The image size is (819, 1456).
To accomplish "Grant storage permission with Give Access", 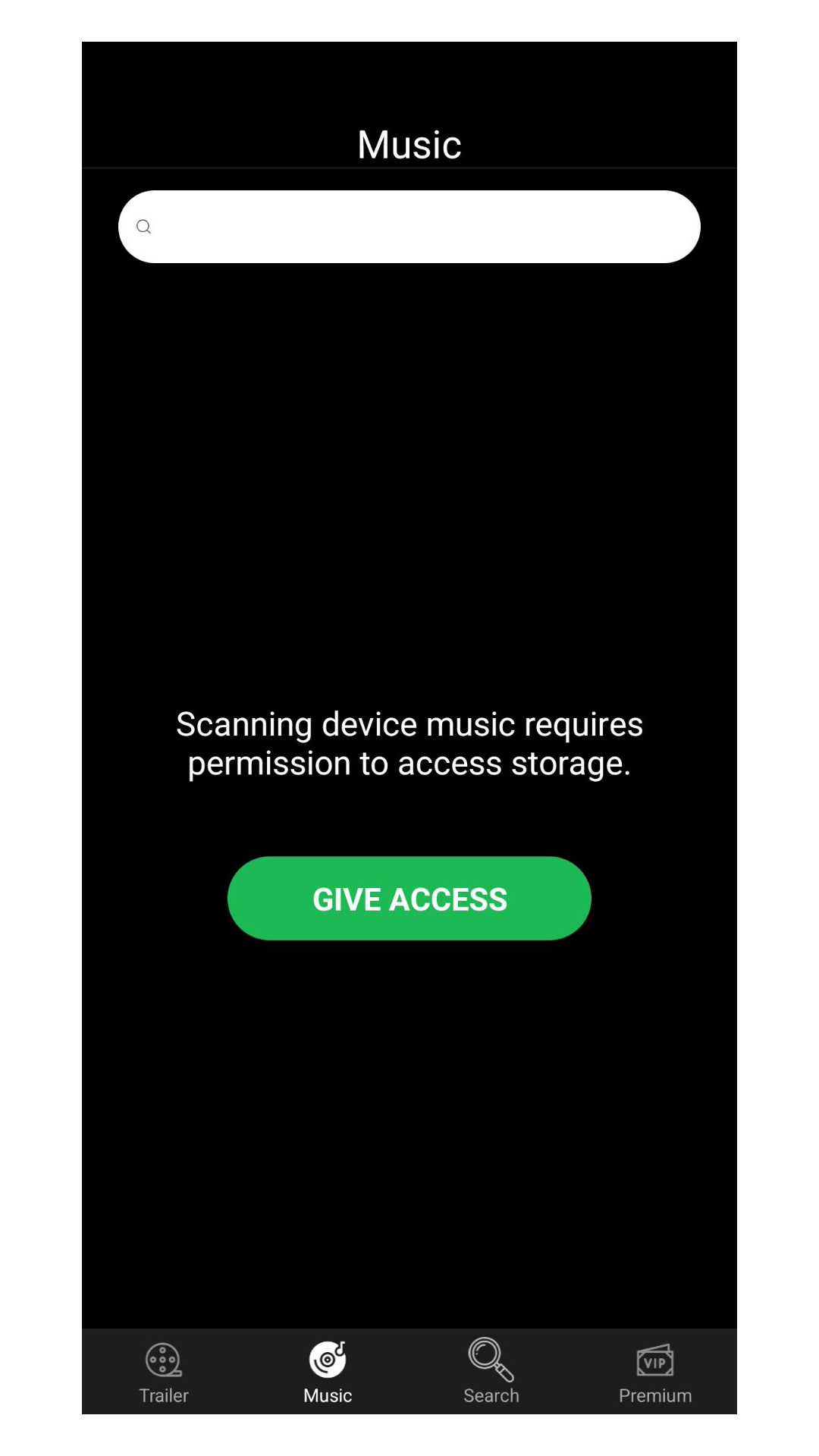I will tap(409, 899).
